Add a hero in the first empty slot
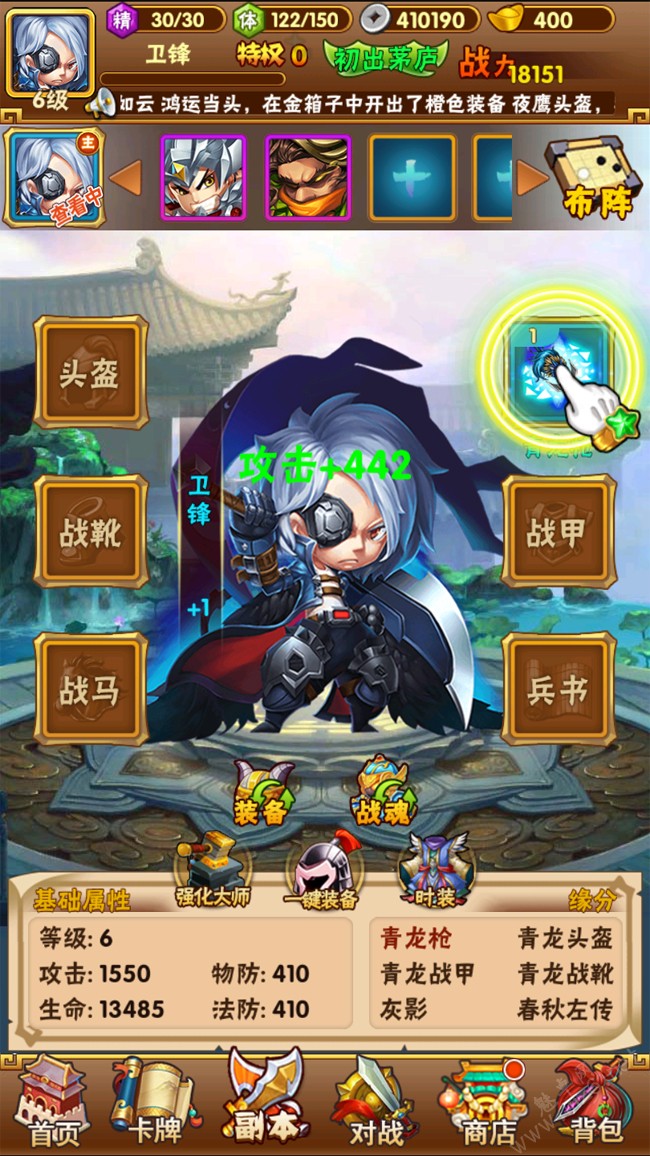The height and width of the screenshot is (1156, 650). tap(411, 177)
